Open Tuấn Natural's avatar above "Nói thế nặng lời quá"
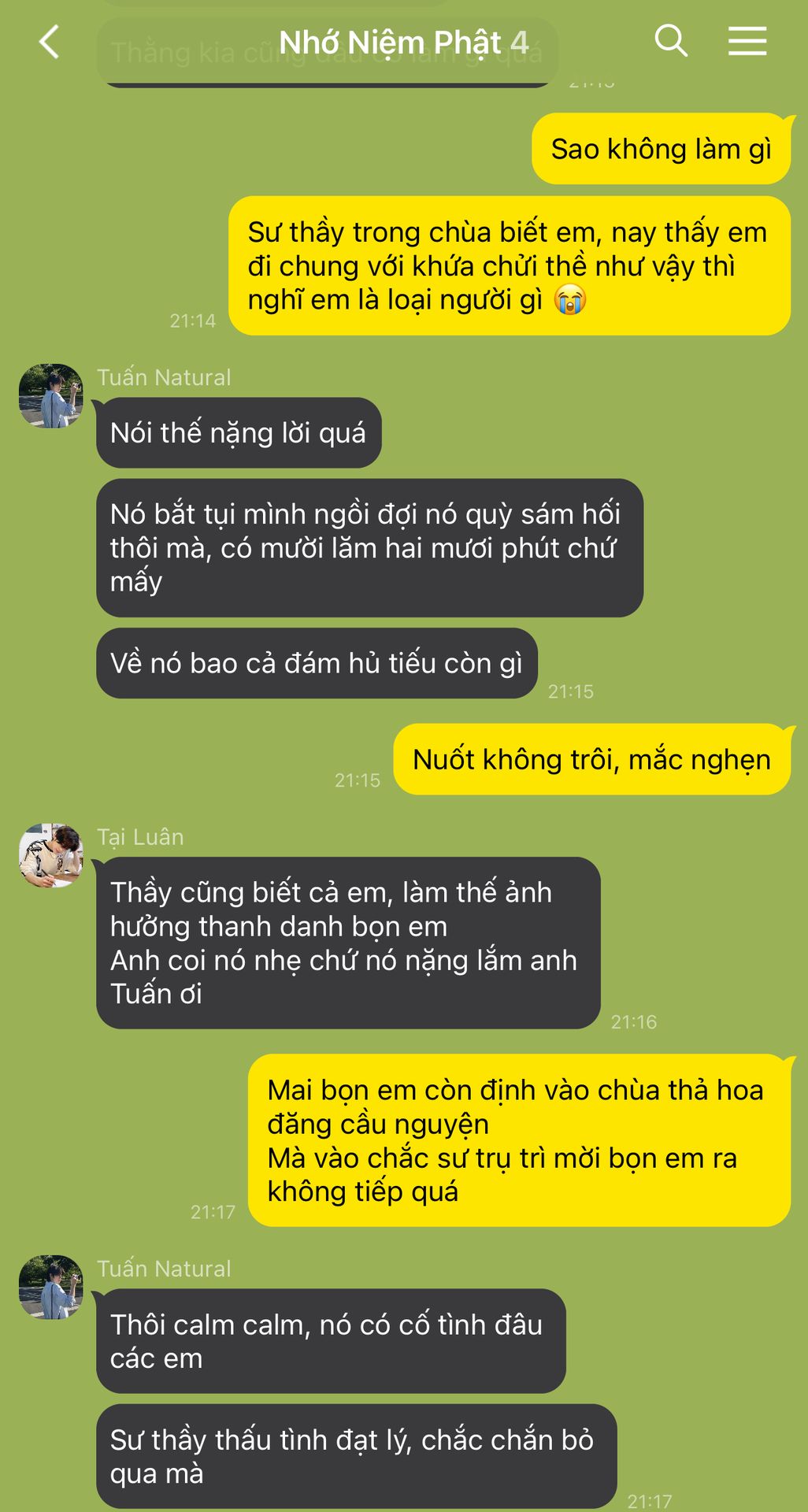 [51, 395]
